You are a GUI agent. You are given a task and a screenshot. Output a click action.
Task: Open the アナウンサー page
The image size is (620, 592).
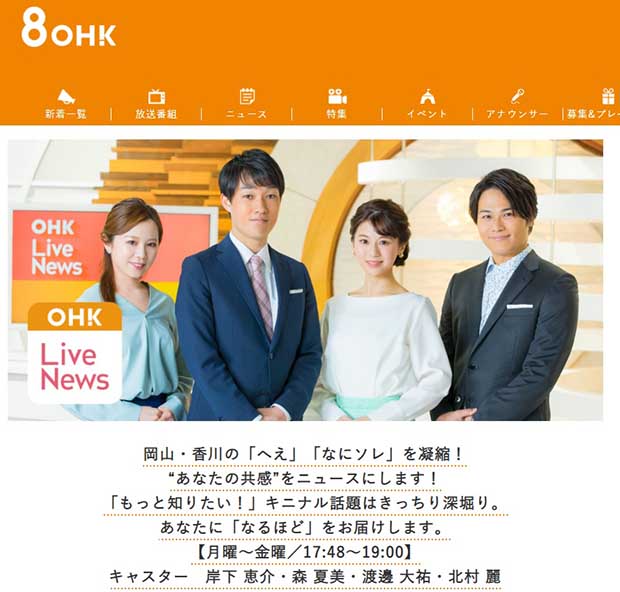tap(516, 104)
